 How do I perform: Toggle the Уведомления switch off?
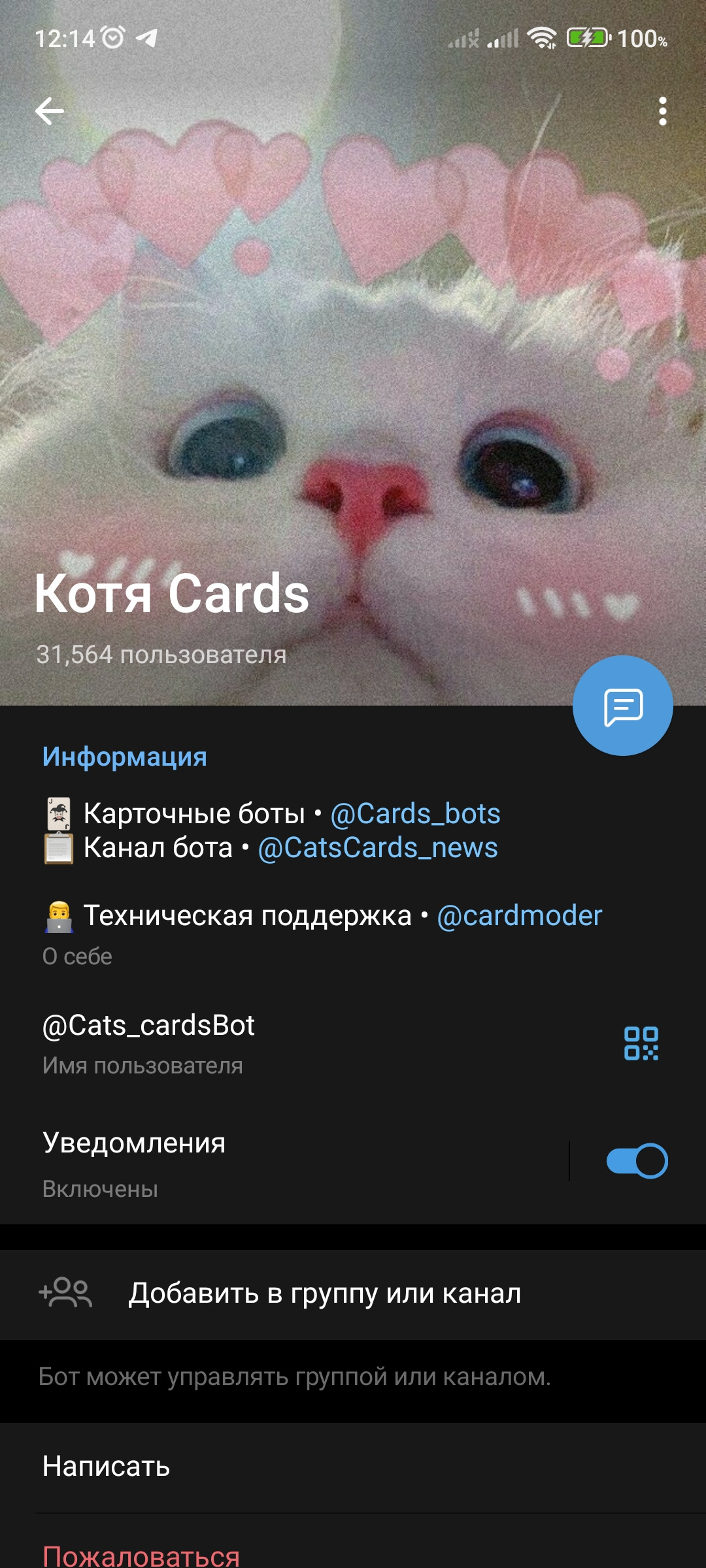point(637,1161)
